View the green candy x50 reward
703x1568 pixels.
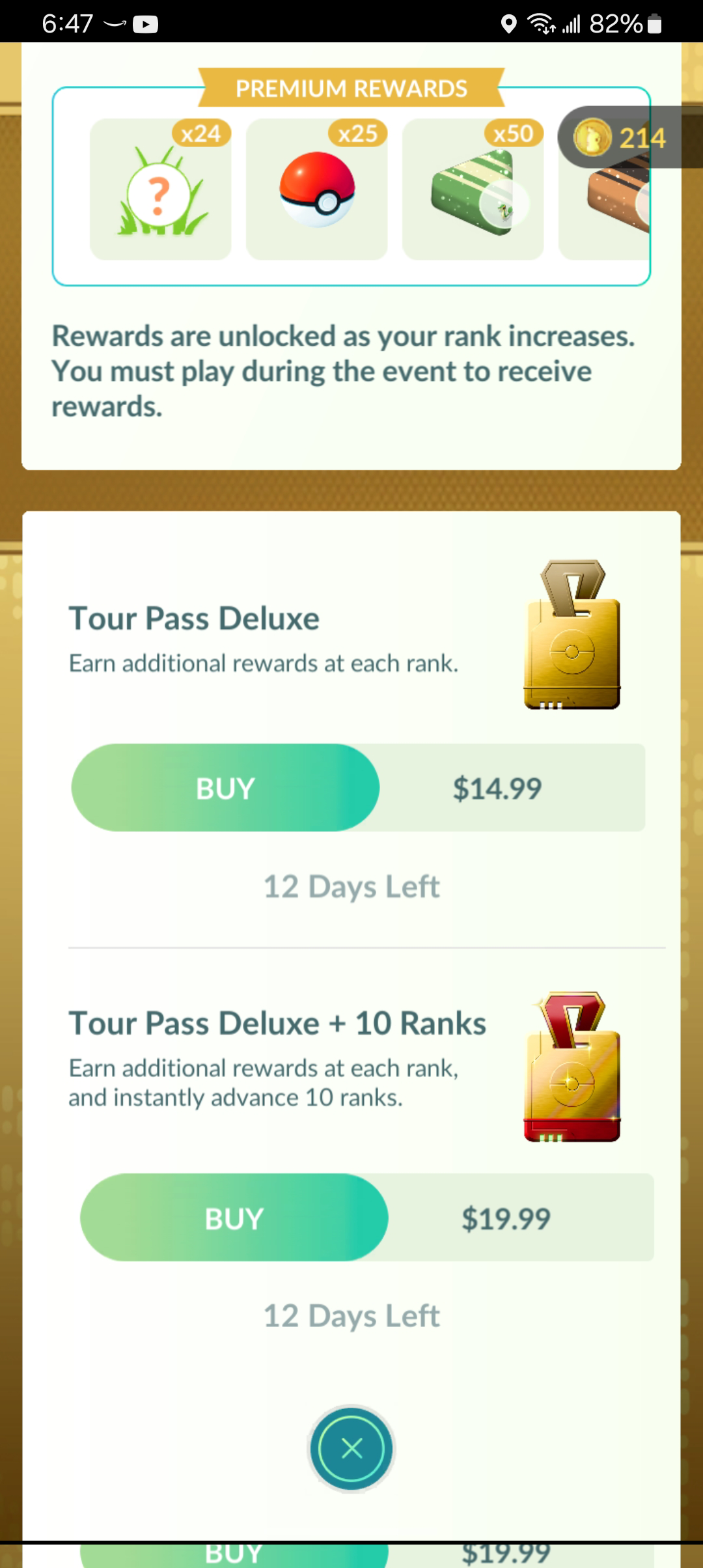tap(473, 190)
